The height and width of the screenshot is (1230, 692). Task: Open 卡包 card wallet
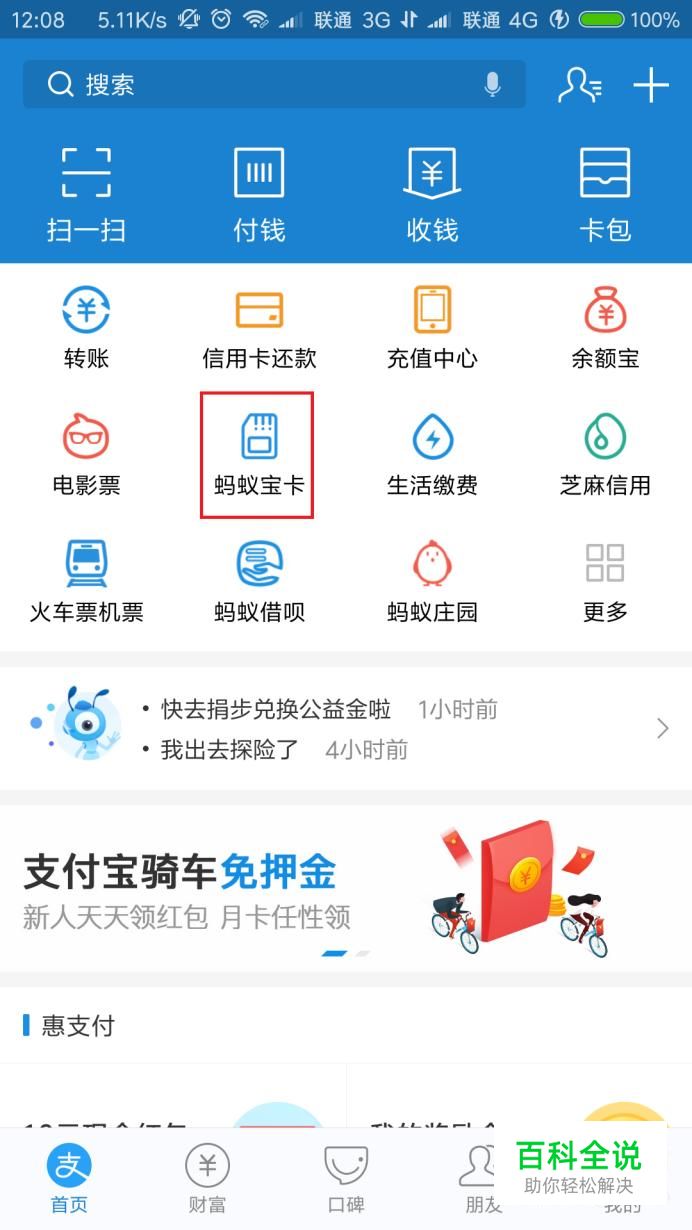(605, 195)
